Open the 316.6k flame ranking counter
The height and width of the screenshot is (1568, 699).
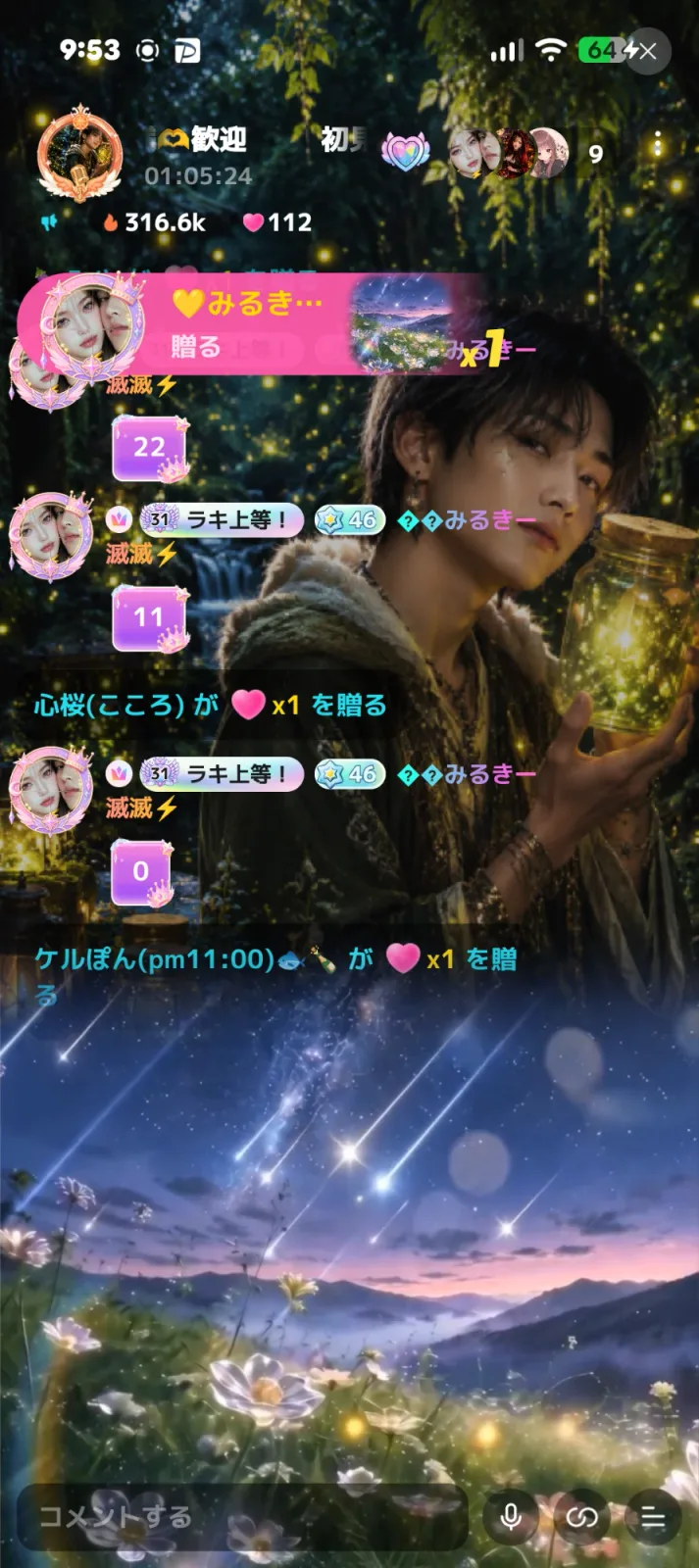click(x=154, y=222)
